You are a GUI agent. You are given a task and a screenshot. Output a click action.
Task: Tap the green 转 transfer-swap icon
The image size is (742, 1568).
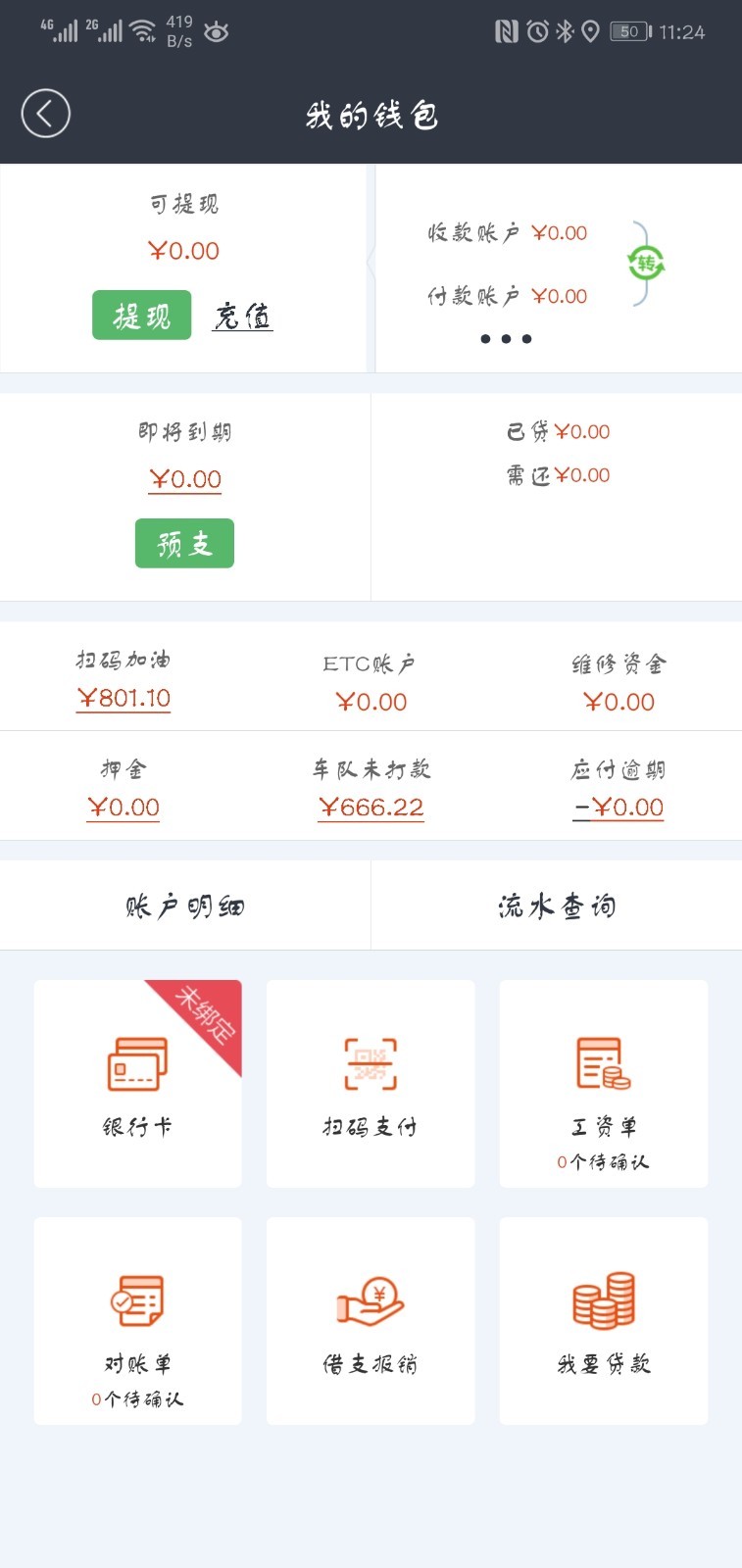(x=644, y=262)
